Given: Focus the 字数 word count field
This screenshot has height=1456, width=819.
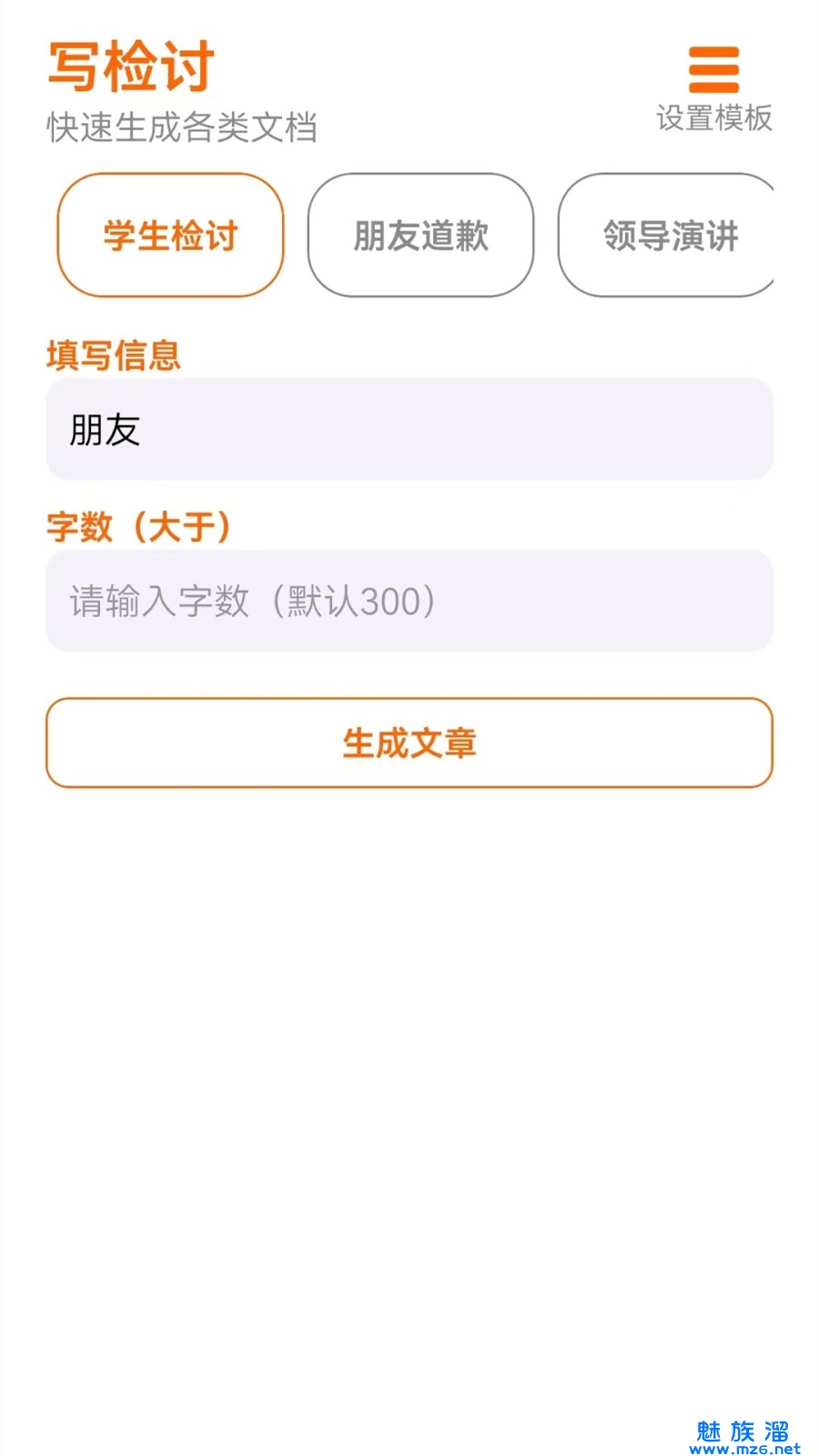Looking at the screenshot, I should (409, 601).
